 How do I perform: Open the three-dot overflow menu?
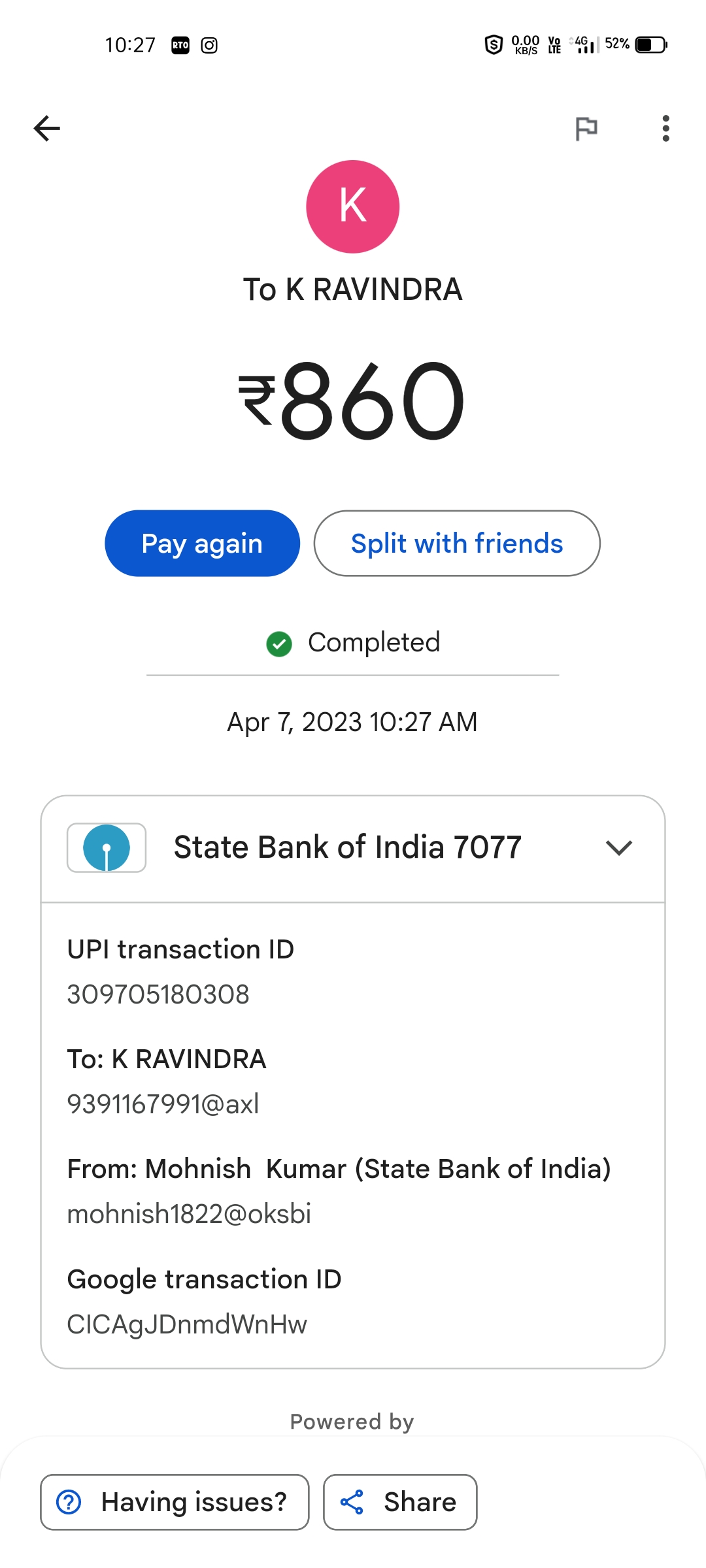coord(665,128)
